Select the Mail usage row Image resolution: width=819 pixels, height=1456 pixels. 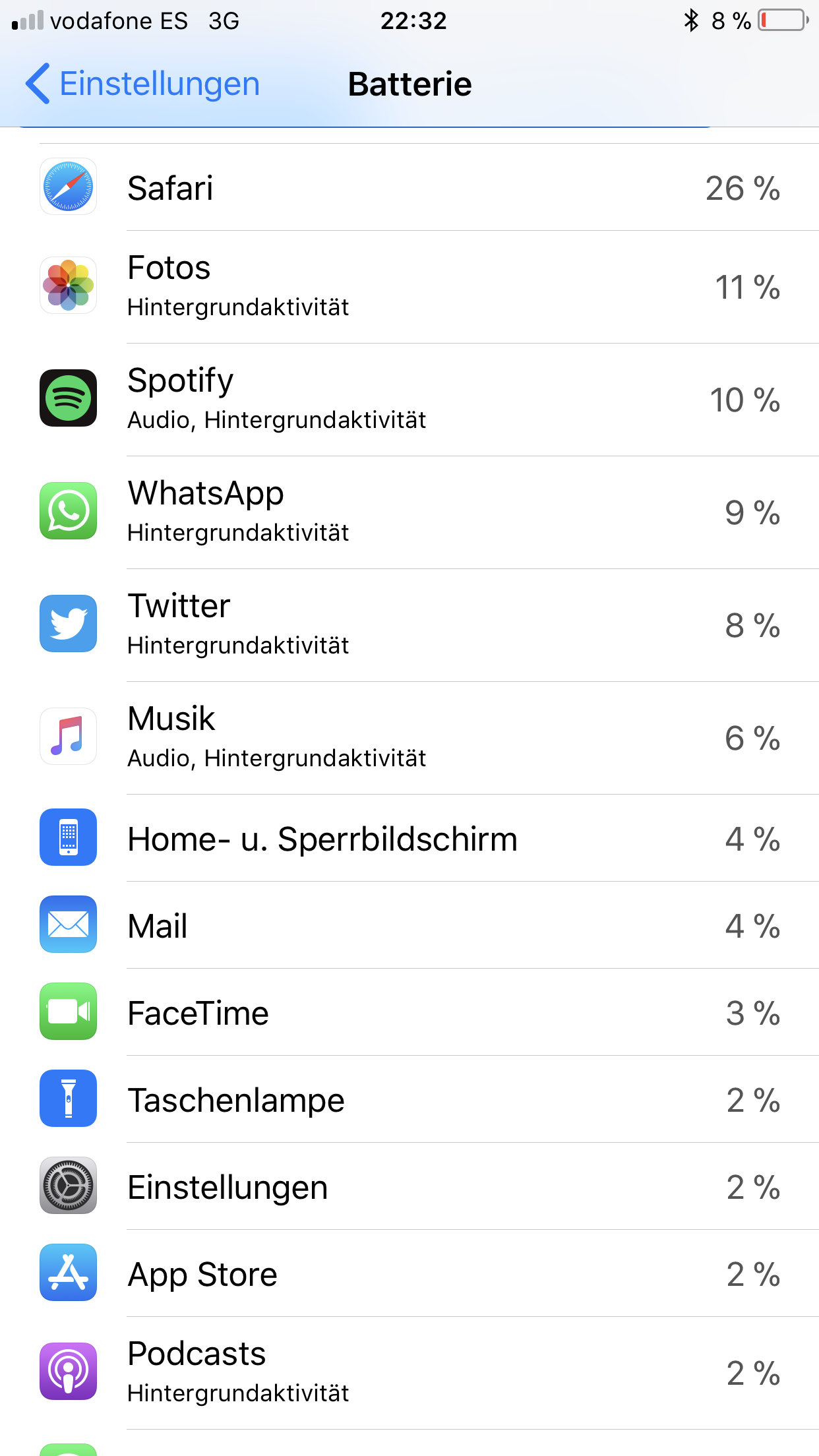pos(409,925)
